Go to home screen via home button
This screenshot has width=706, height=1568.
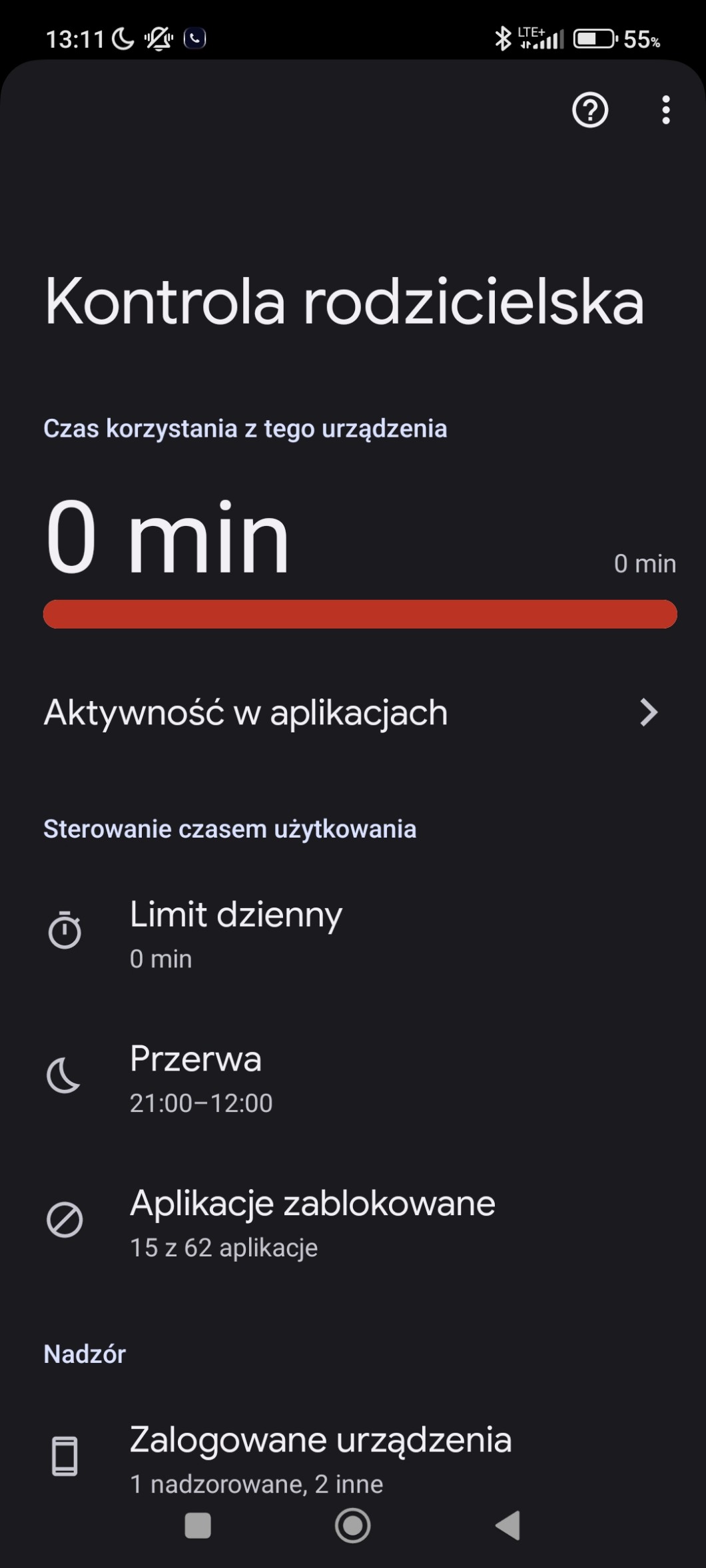coord(352,1525)
